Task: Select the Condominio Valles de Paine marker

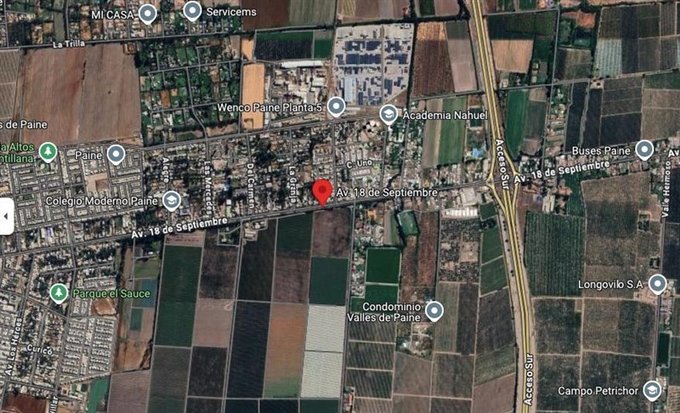Action: [434, 311]
